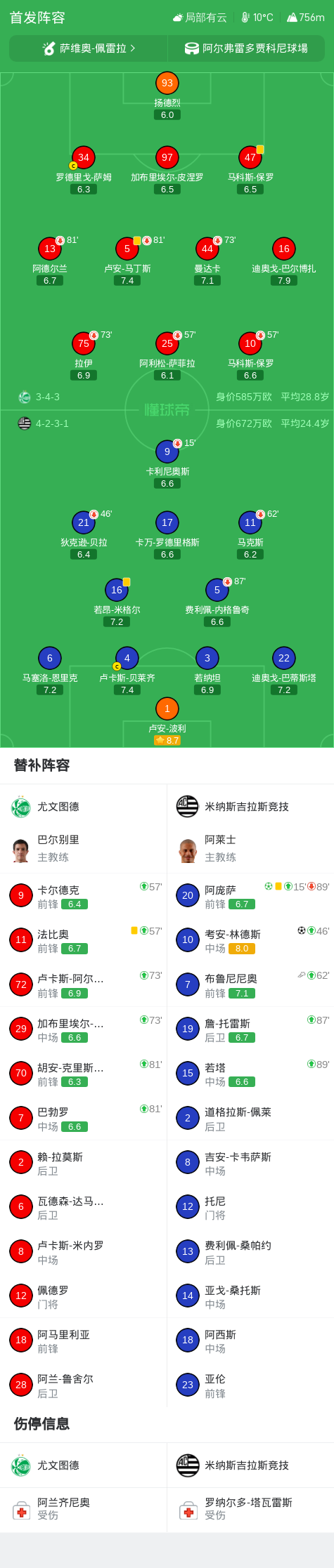334x1568 pixels.
Task: View substitute goalkeeper 佩德罗 number 12
Action: point(84,1296)
